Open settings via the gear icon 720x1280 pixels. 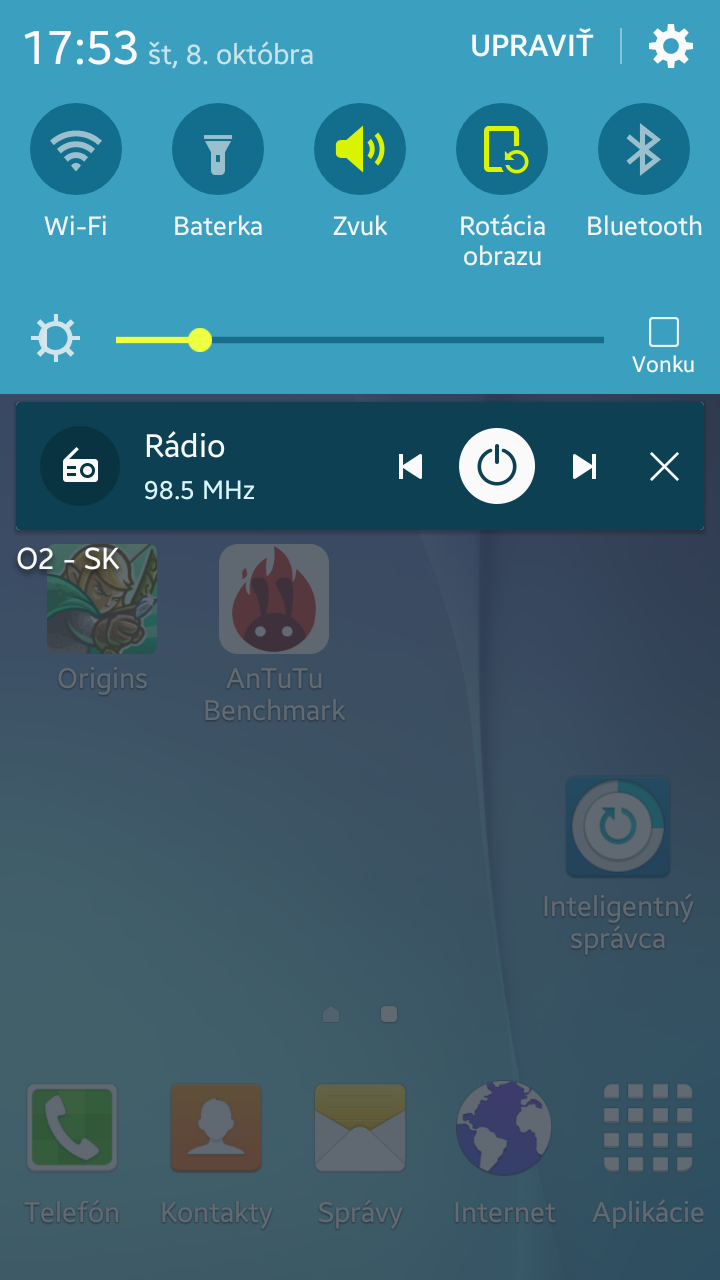670,46
